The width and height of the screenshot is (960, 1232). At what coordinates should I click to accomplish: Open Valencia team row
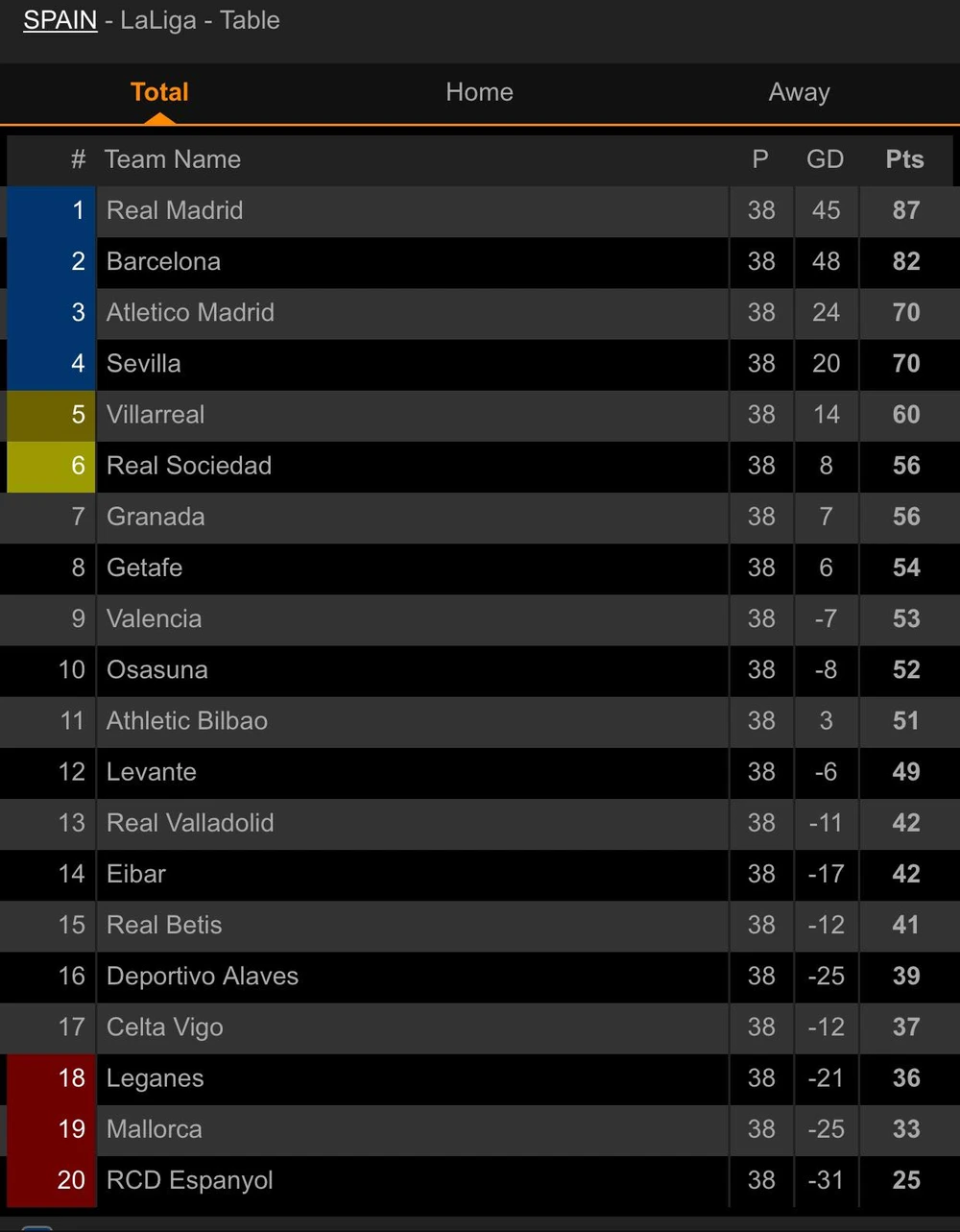point(154,618)
